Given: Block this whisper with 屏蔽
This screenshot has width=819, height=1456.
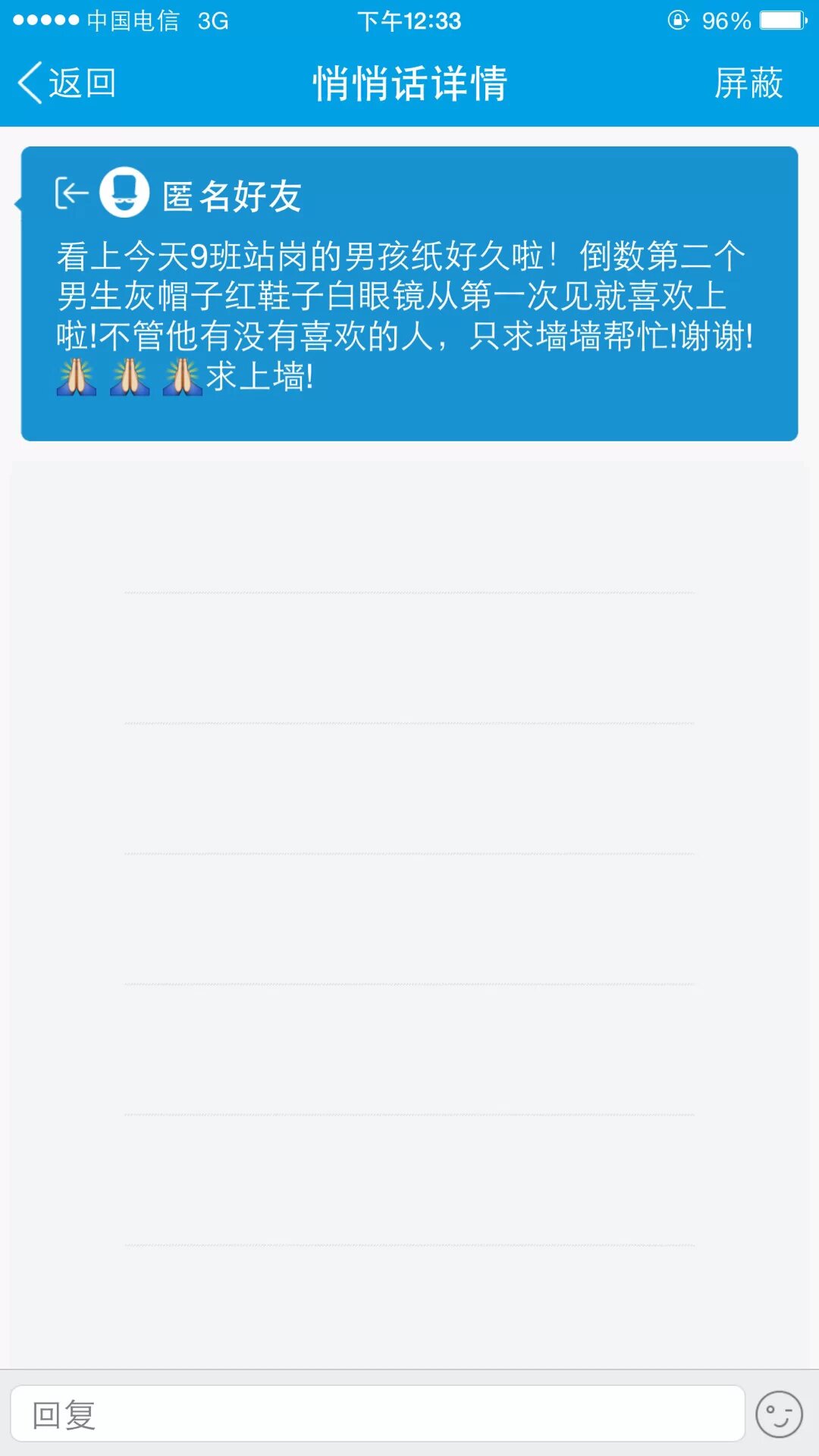Looking at the screenshot, I should [x=748, y=83].
